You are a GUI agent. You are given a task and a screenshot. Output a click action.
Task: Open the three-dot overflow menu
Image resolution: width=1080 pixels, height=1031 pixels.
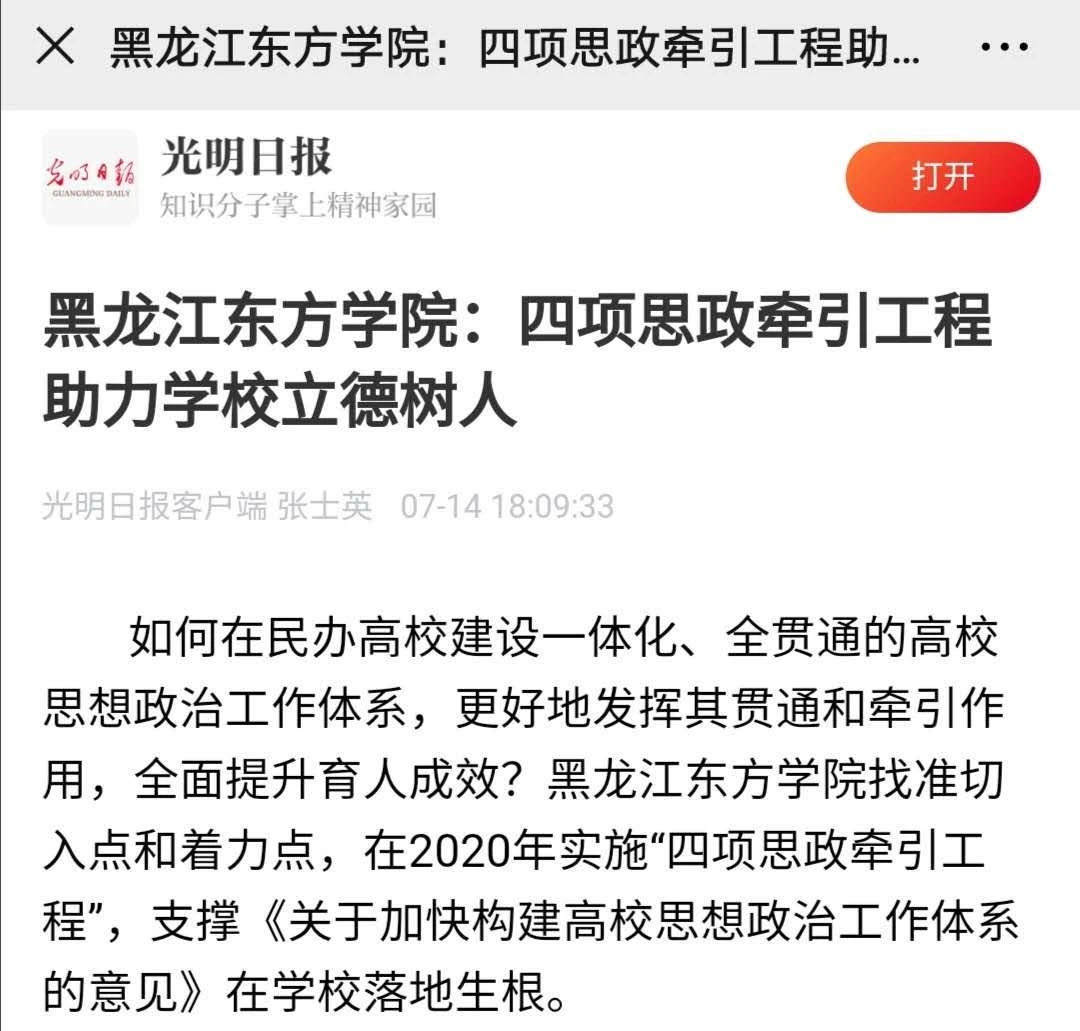pyautogui.click(x=1006, y=49)
